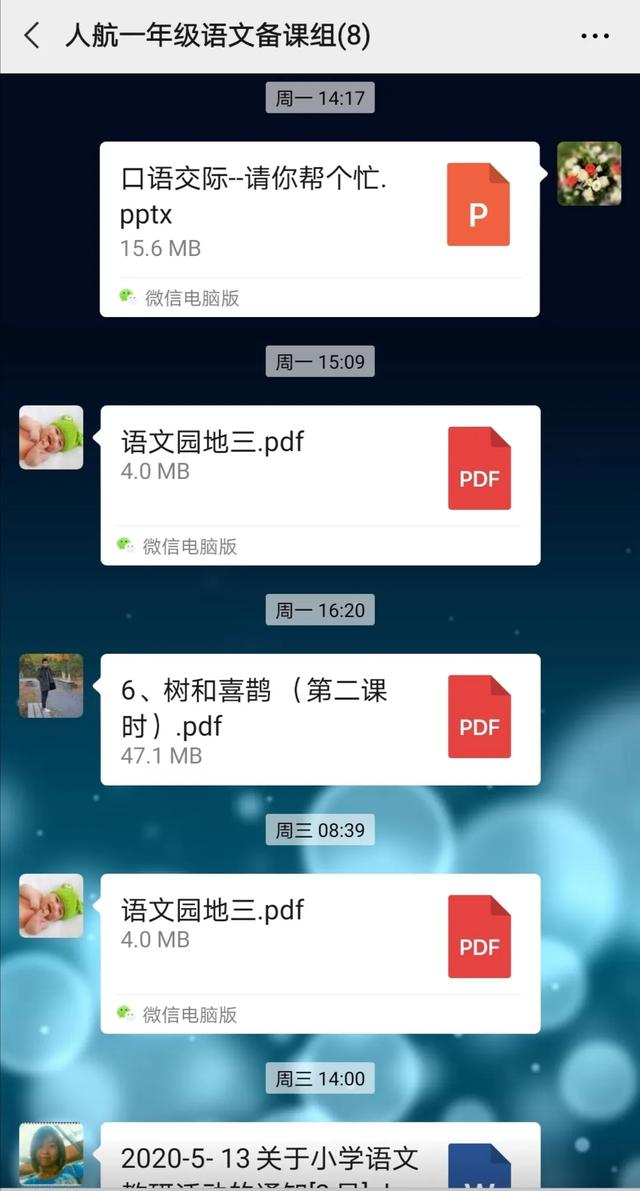Go back from the group chat
Viewport: 640px width, 1191px height.
[x=32, y=36]
